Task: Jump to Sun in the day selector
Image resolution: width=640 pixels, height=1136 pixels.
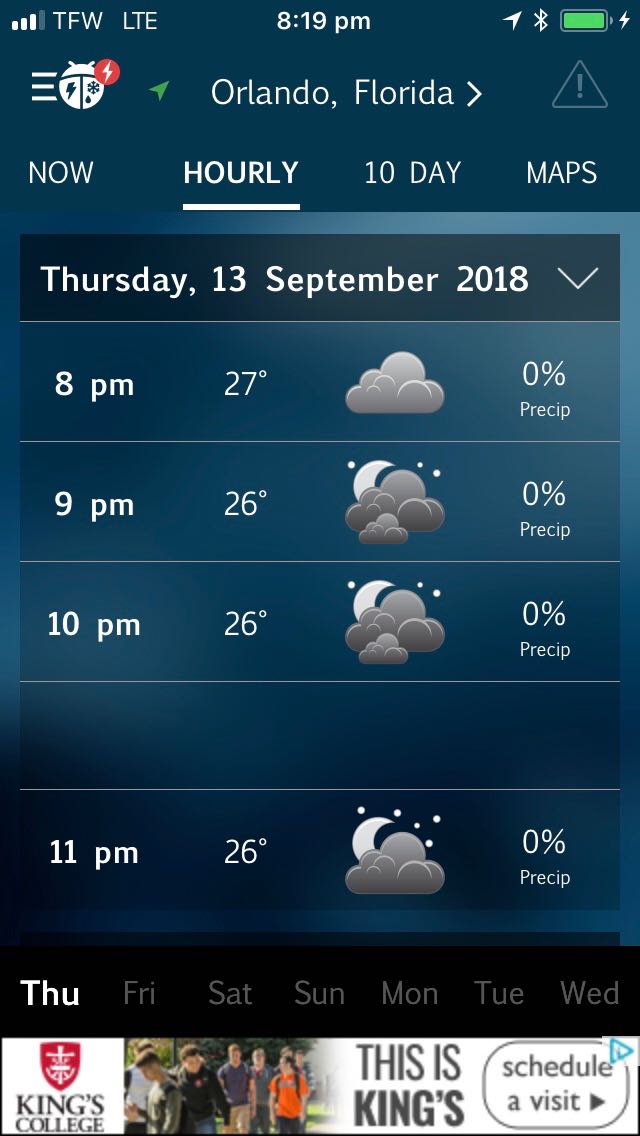Action: coord(320,993)
